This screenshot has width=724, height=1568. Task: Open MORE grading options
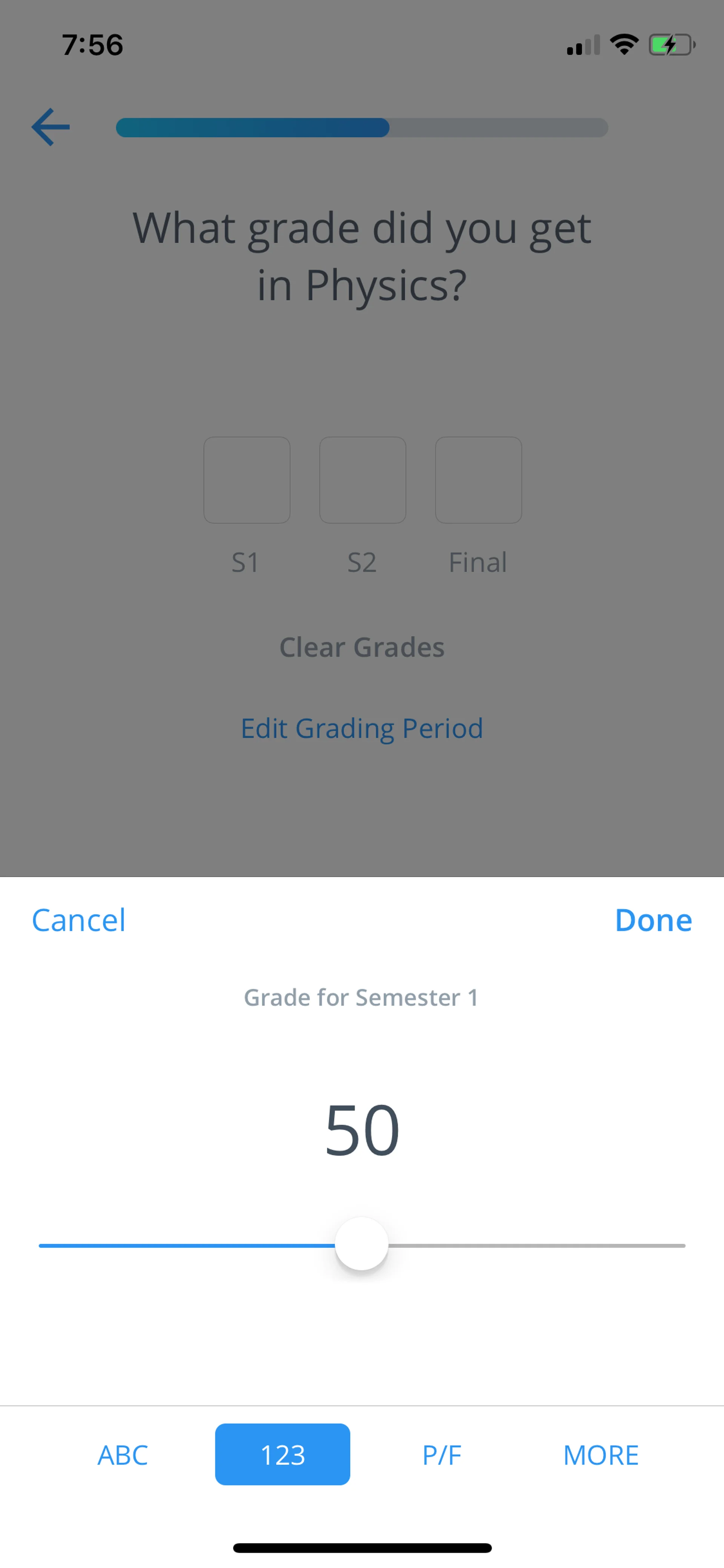coord(600,1455)
